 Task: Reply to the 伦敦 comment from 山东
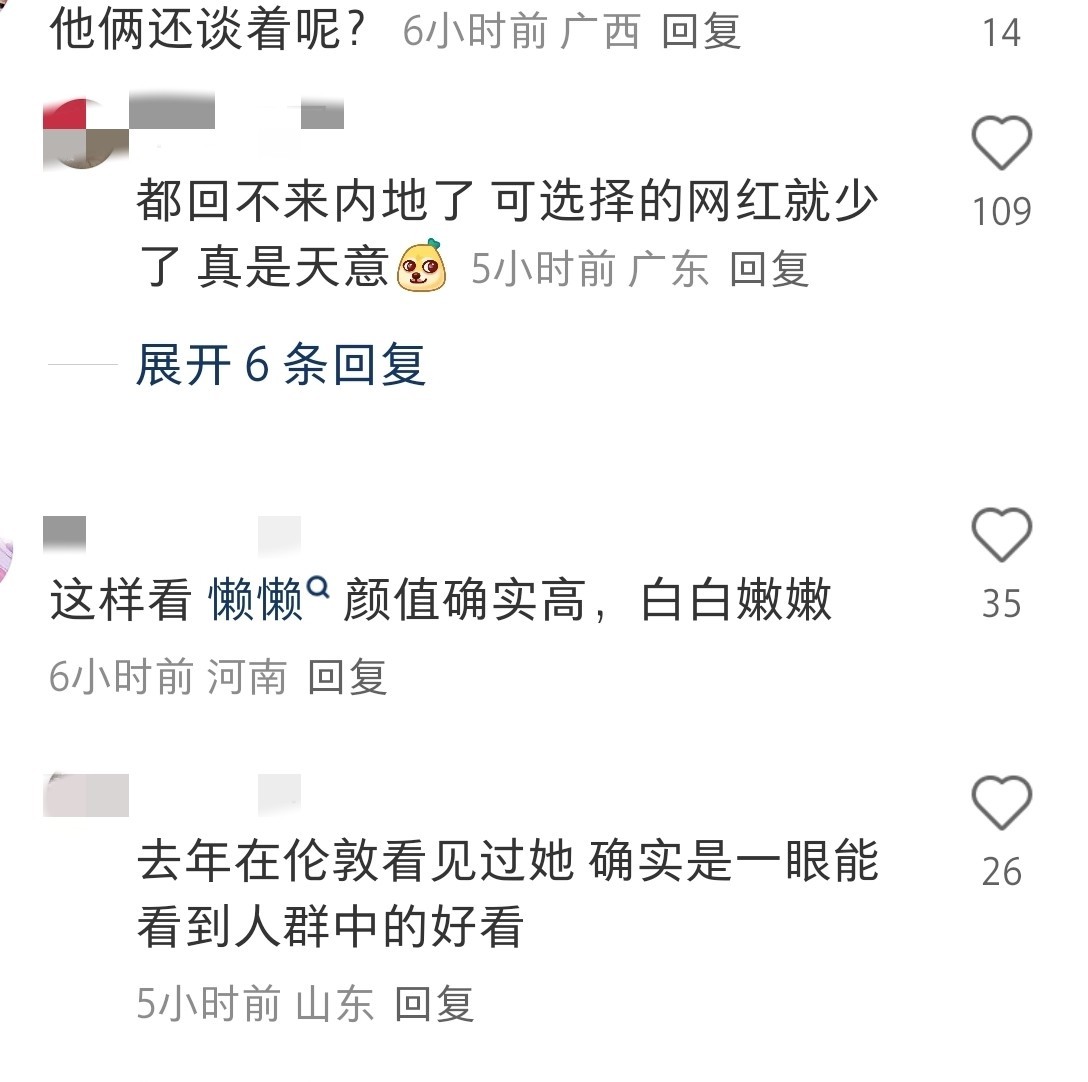pyautogui.click(x=434, y=1003)
